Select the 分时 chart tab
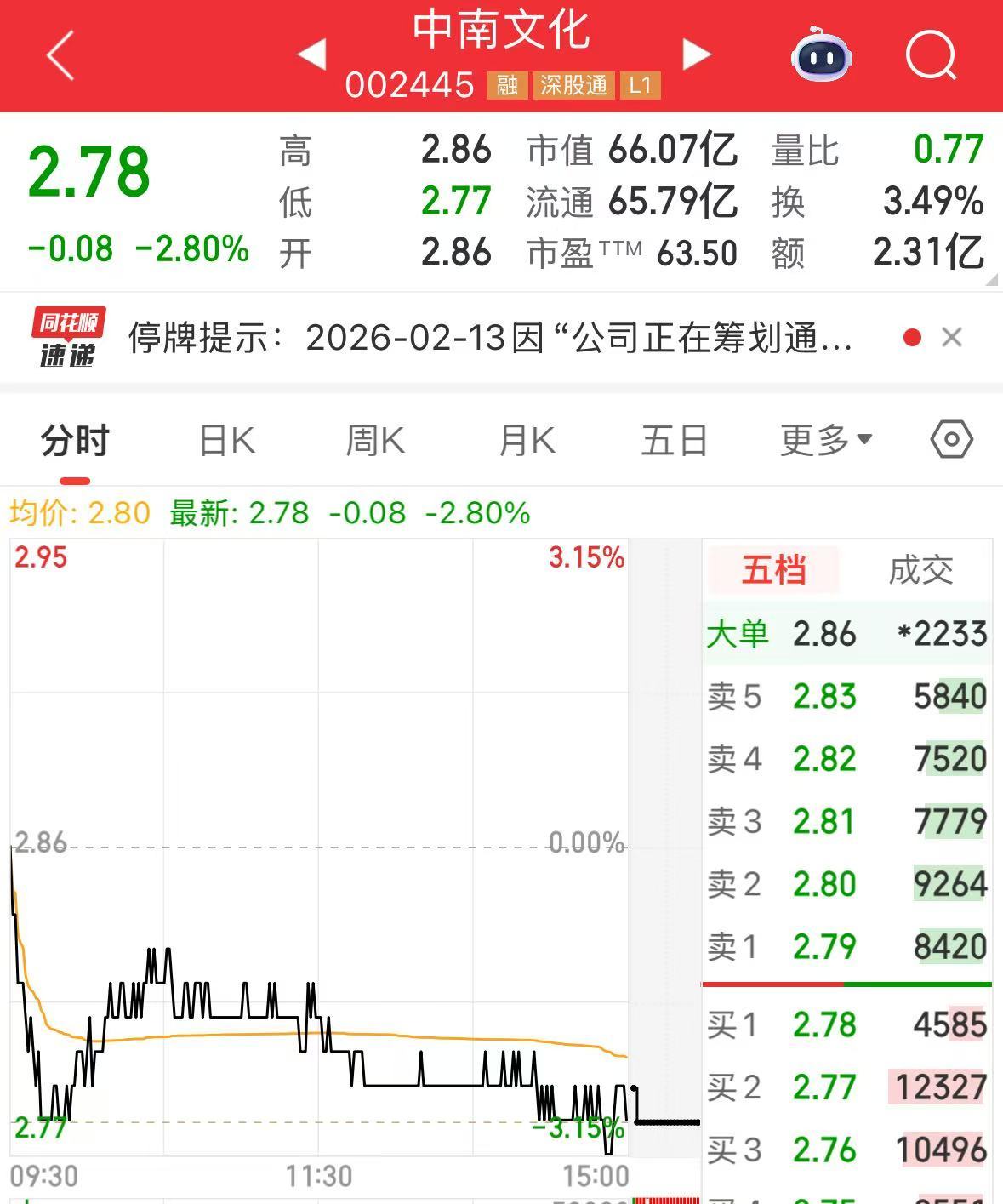Screen dimensions: 1003x1204 coord(75,441)
